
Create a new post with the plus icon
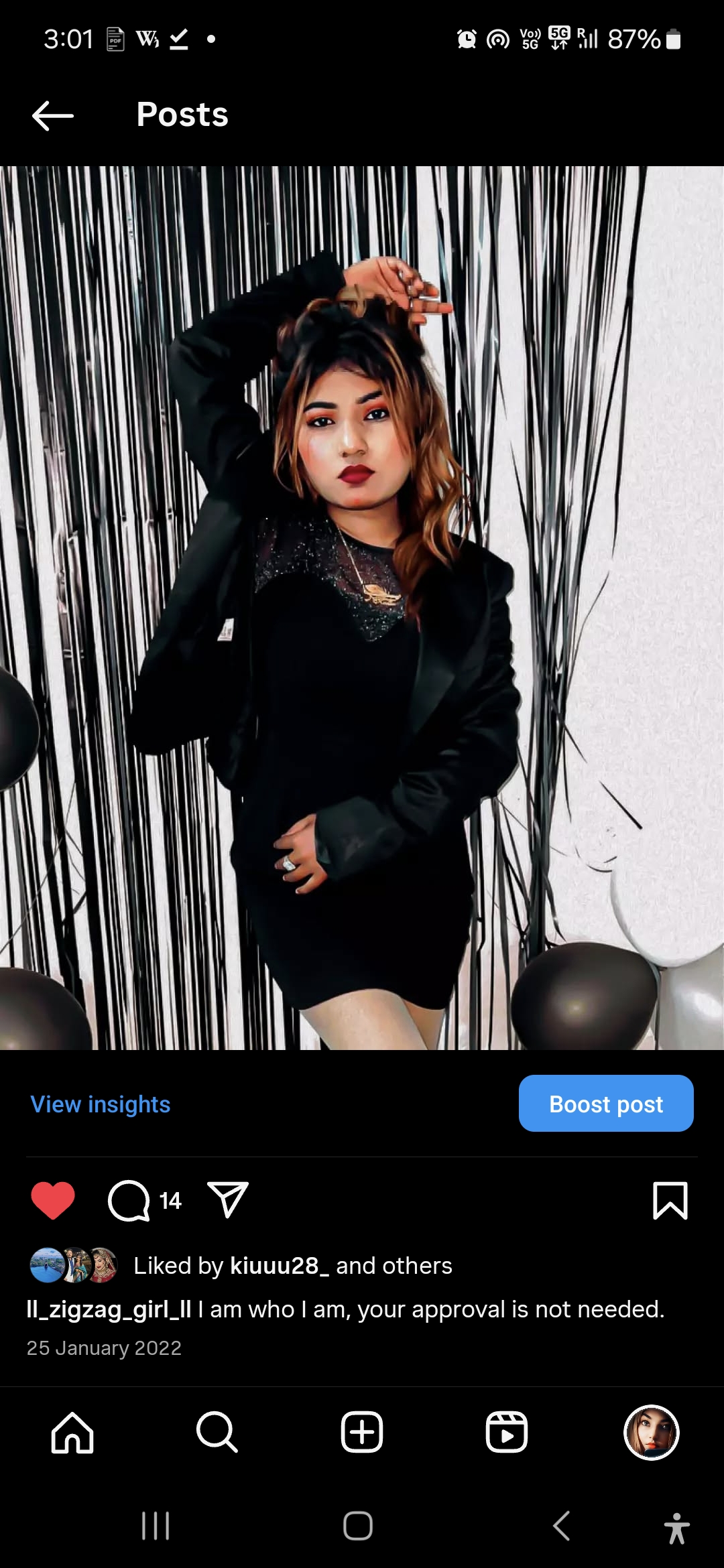[x=362, y=1432]
